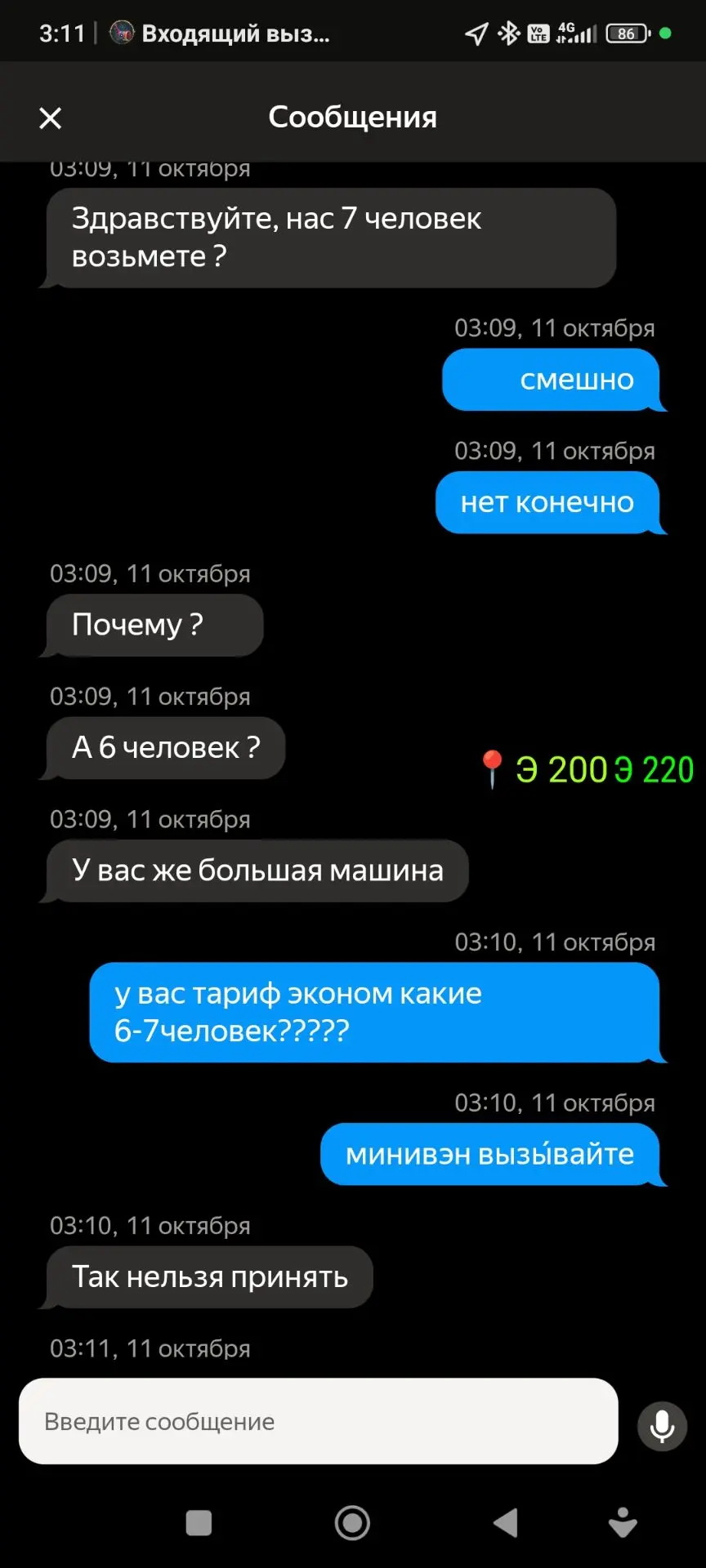Tap the Э 200 Э 220 location overlay
This screenshot has width=706, height=1568.
[x=587, y=769]
